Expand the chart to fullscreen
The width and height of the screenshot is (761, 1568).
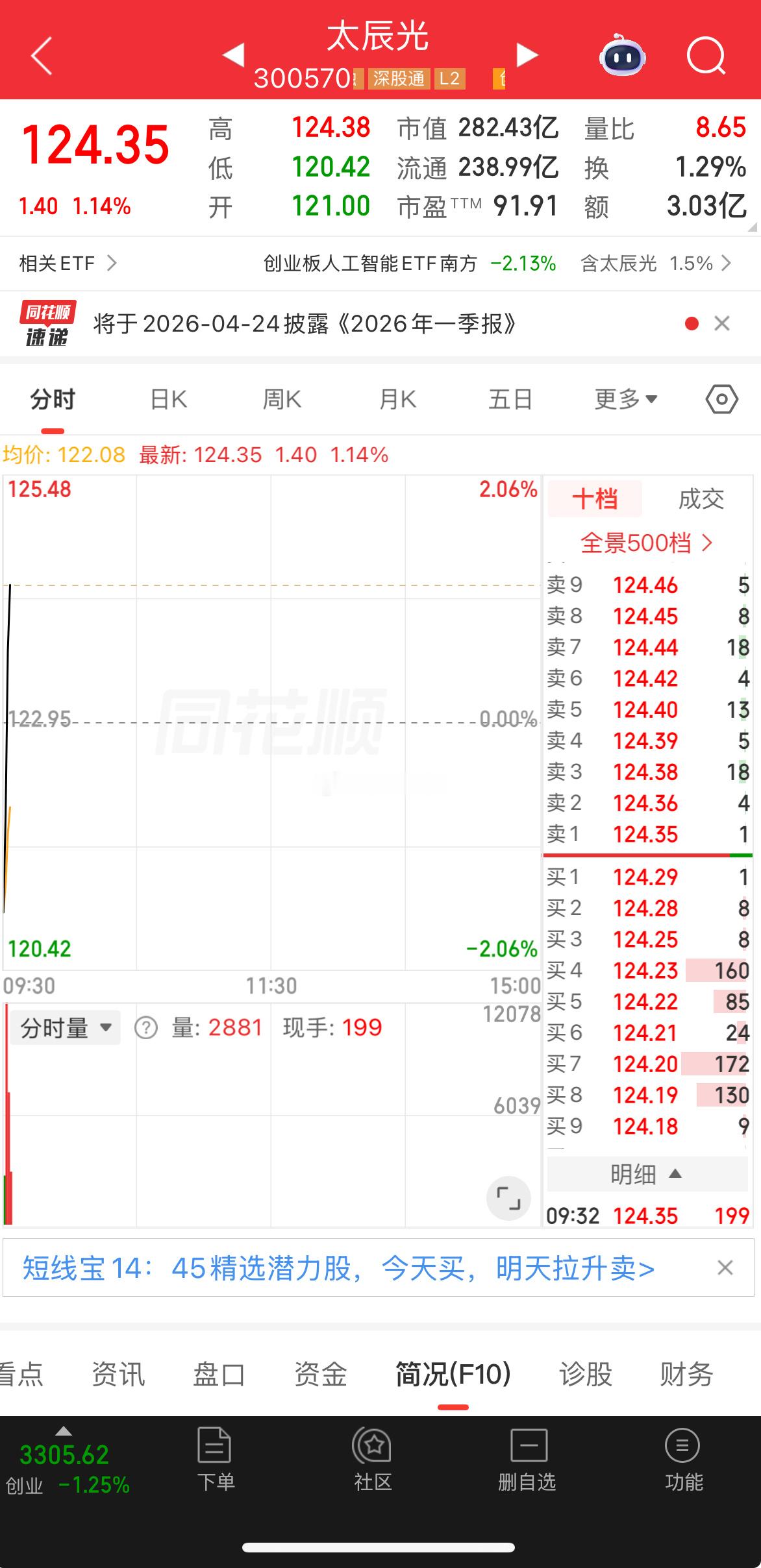click(508, 1197)
